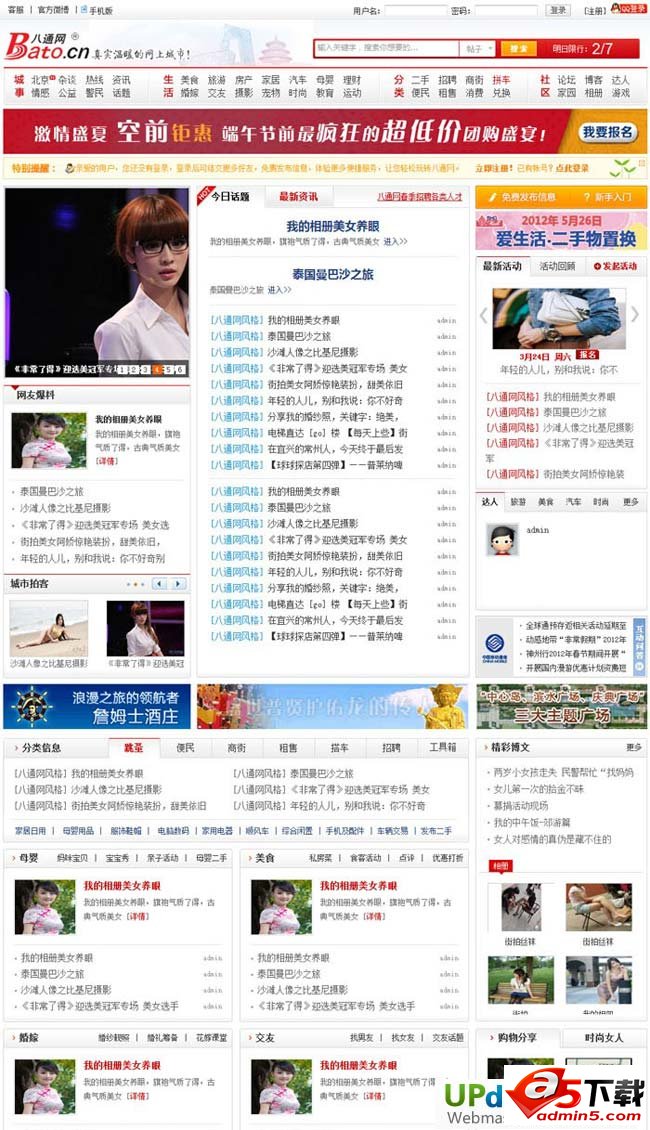
Task: Tap the 密码 password field
Action: (505, 11)
